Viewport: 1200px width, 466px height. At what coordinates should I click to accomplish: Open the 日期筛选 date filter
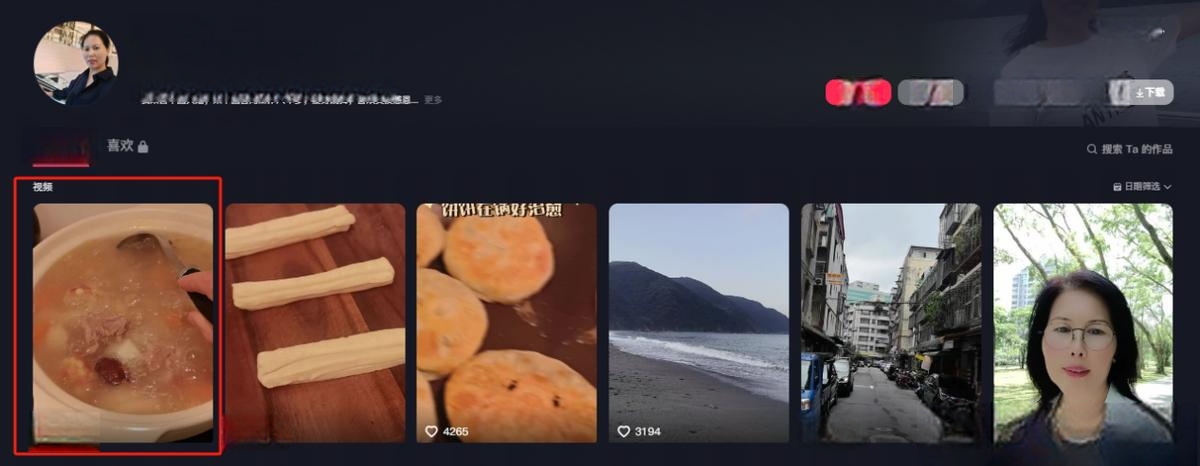coord(1141,186)
